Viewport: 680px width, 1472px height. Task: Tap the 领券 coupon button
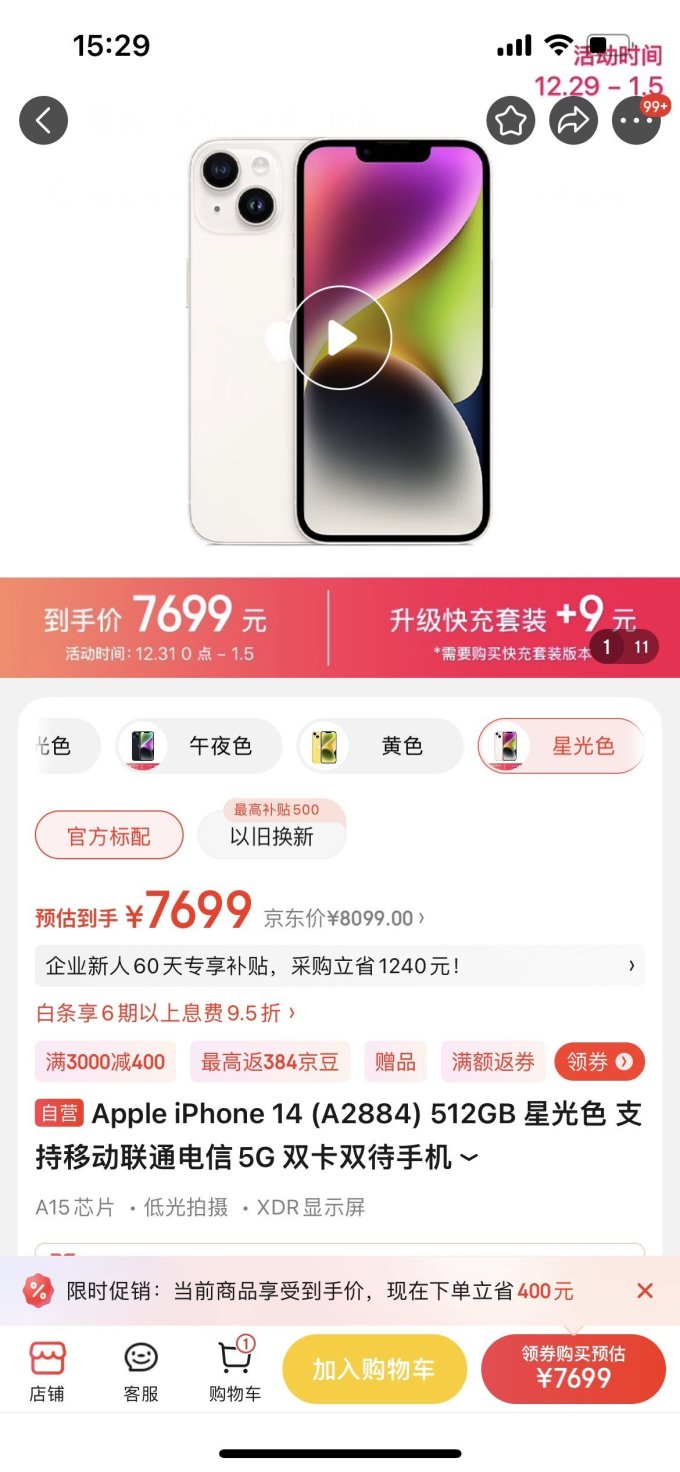[x=599, y=1062]
